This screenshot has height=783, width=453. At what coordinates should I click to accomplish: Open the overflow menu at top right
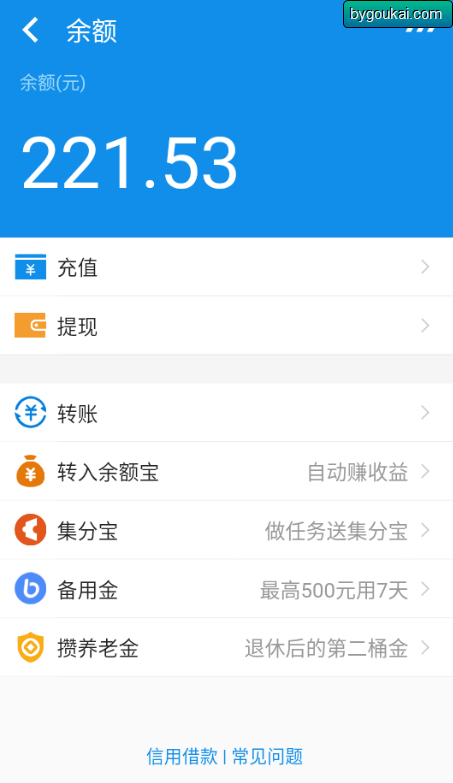(420, 30)
